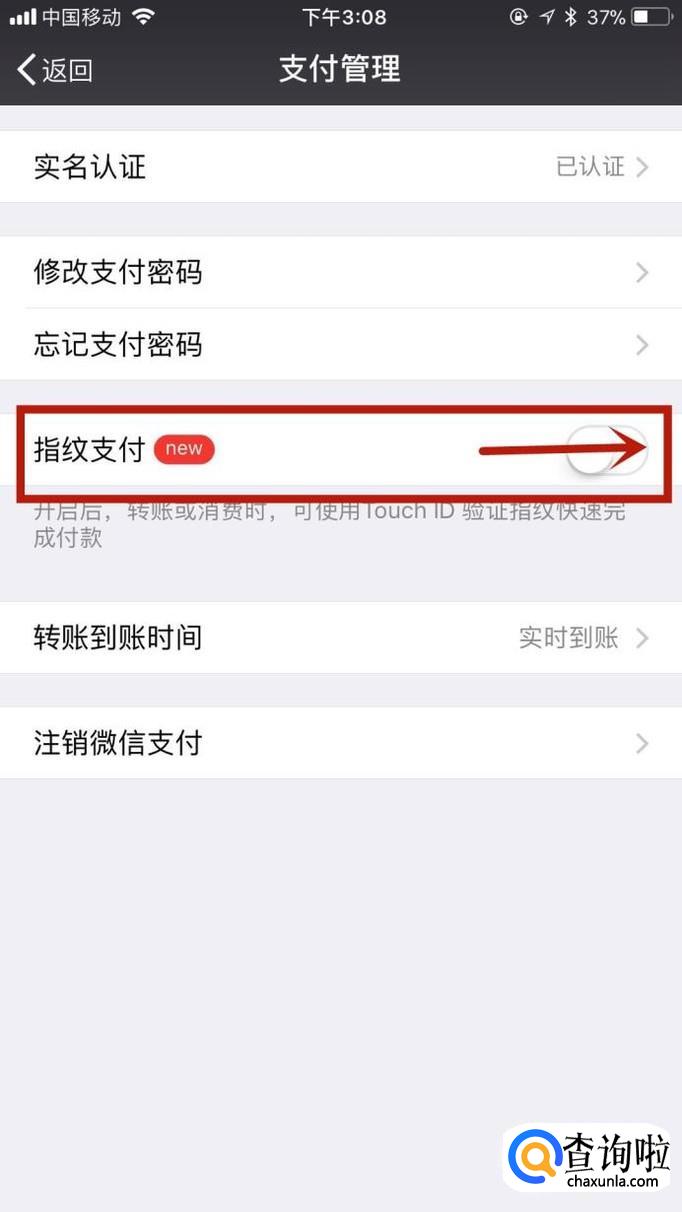Enable the 指纹支付 switch
The height and width of the screenshot is (1212, 682).
[x=607, y=450]
